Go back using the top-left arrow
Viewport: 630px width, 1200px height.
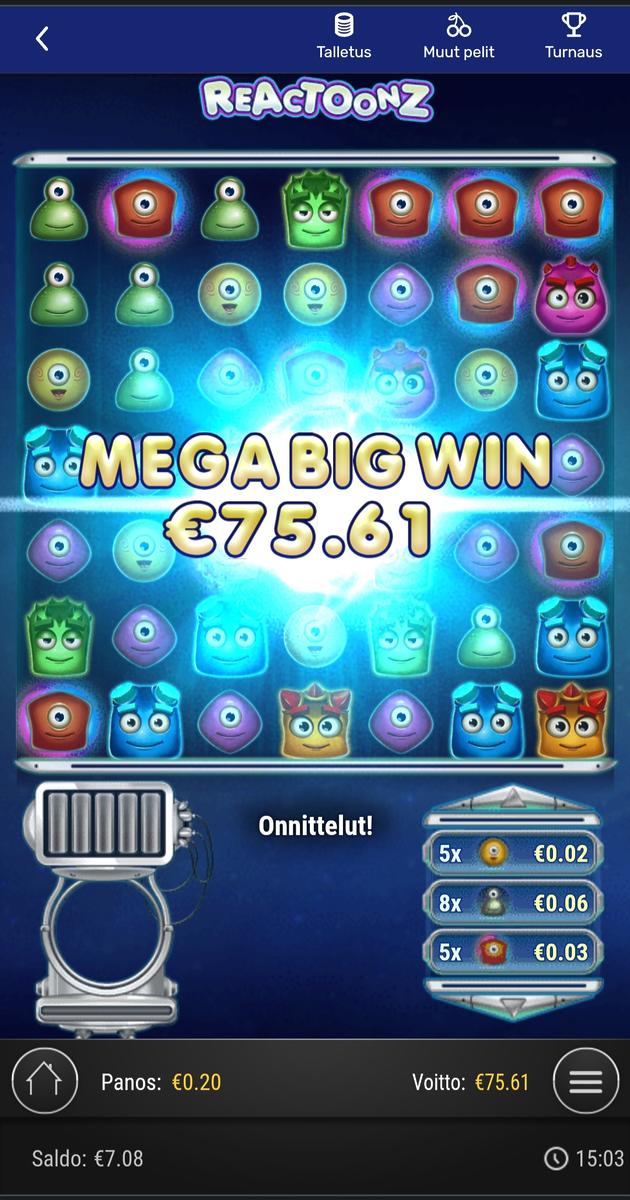pyautogui.click(x=42, y=38)
